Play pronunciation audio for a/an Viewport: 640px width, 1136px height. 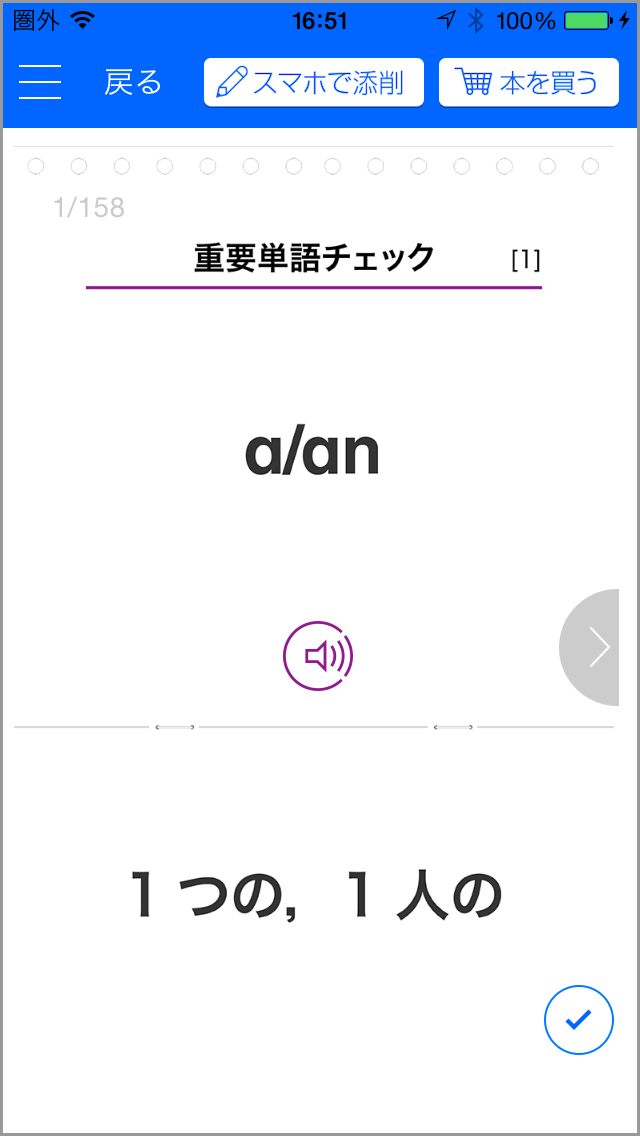pos(318,656)
